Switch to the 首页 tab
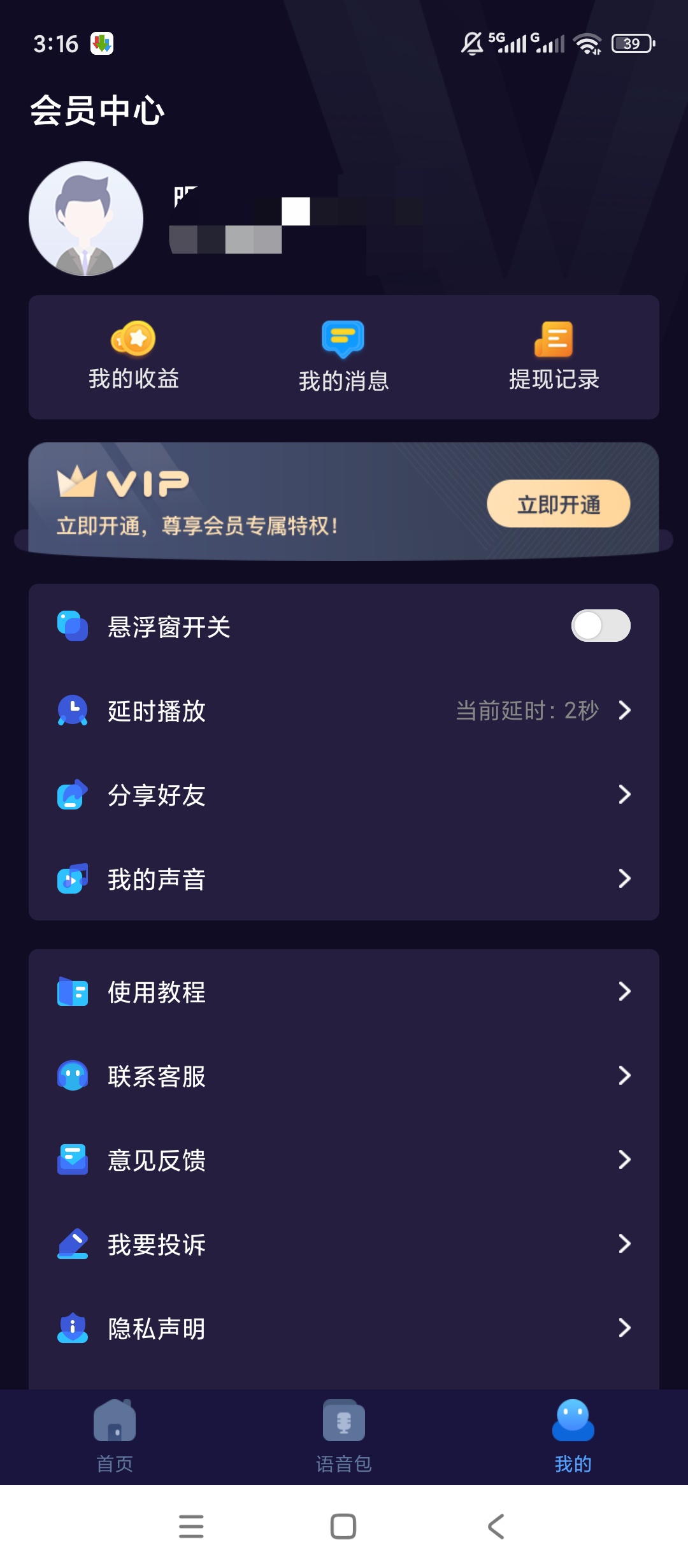The image size is (688, 1568). 115,1437
